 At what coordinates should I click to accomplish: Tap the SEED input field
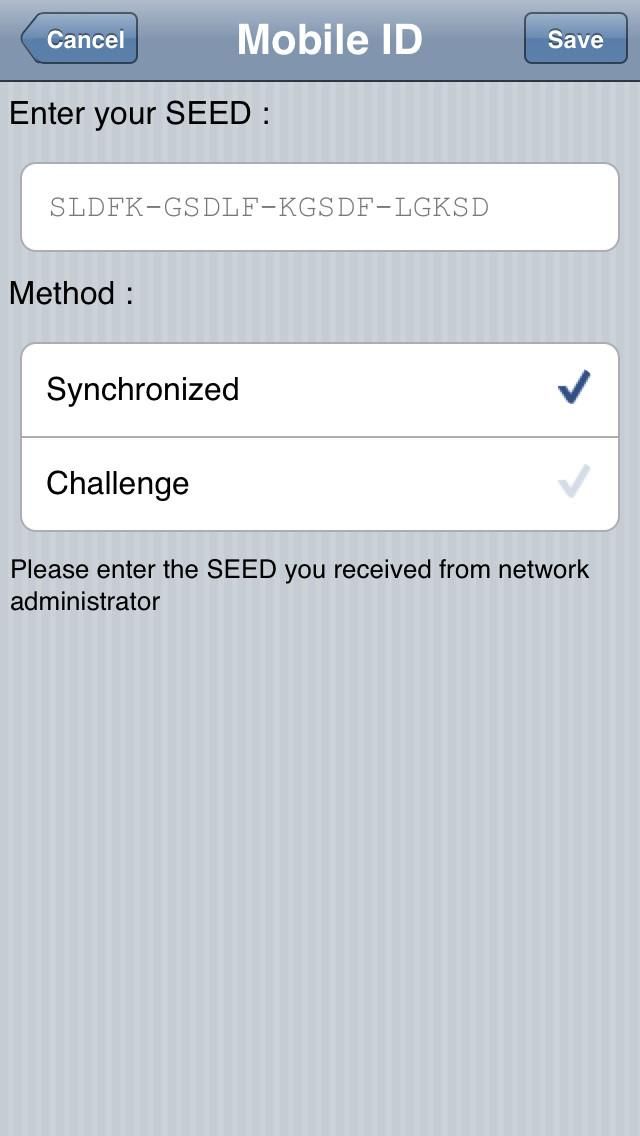(320, 207)
